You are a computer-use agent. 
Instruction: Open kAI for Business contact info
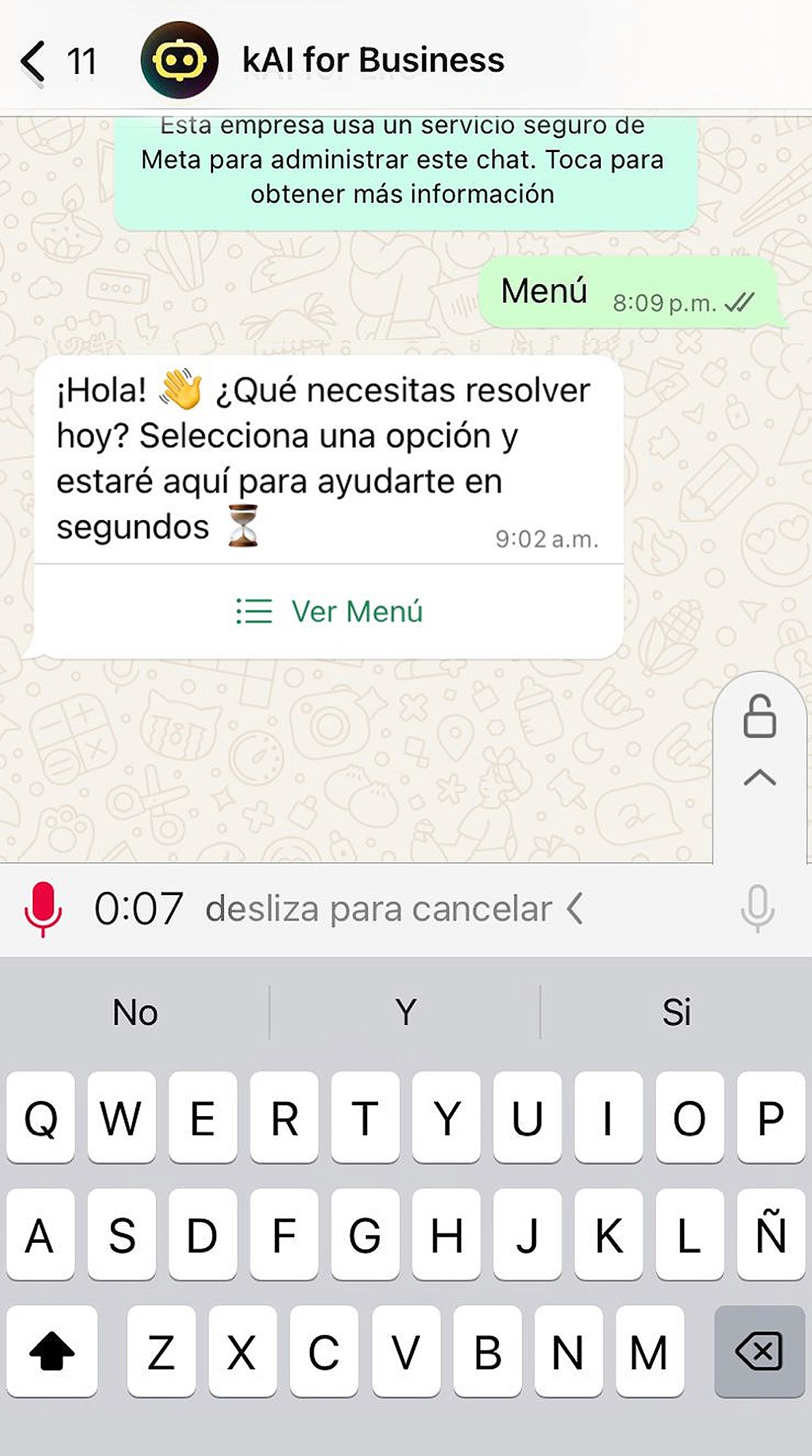[x=372, y=60]
